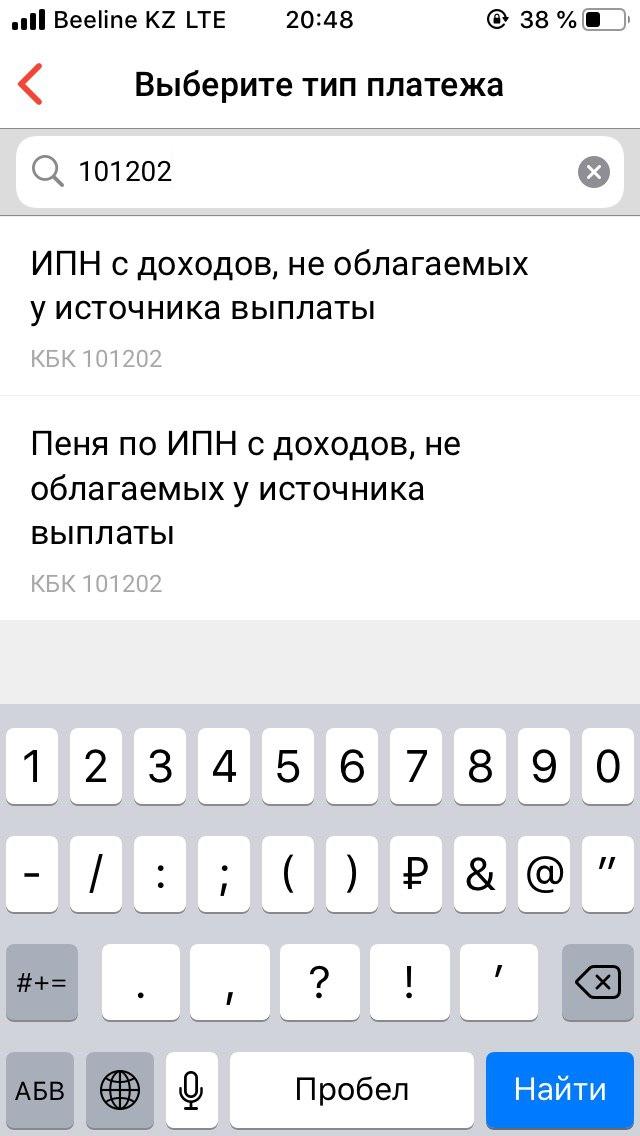Go back using the red arrow
This screenshot has height=1136, width=640.
[31, 84]
